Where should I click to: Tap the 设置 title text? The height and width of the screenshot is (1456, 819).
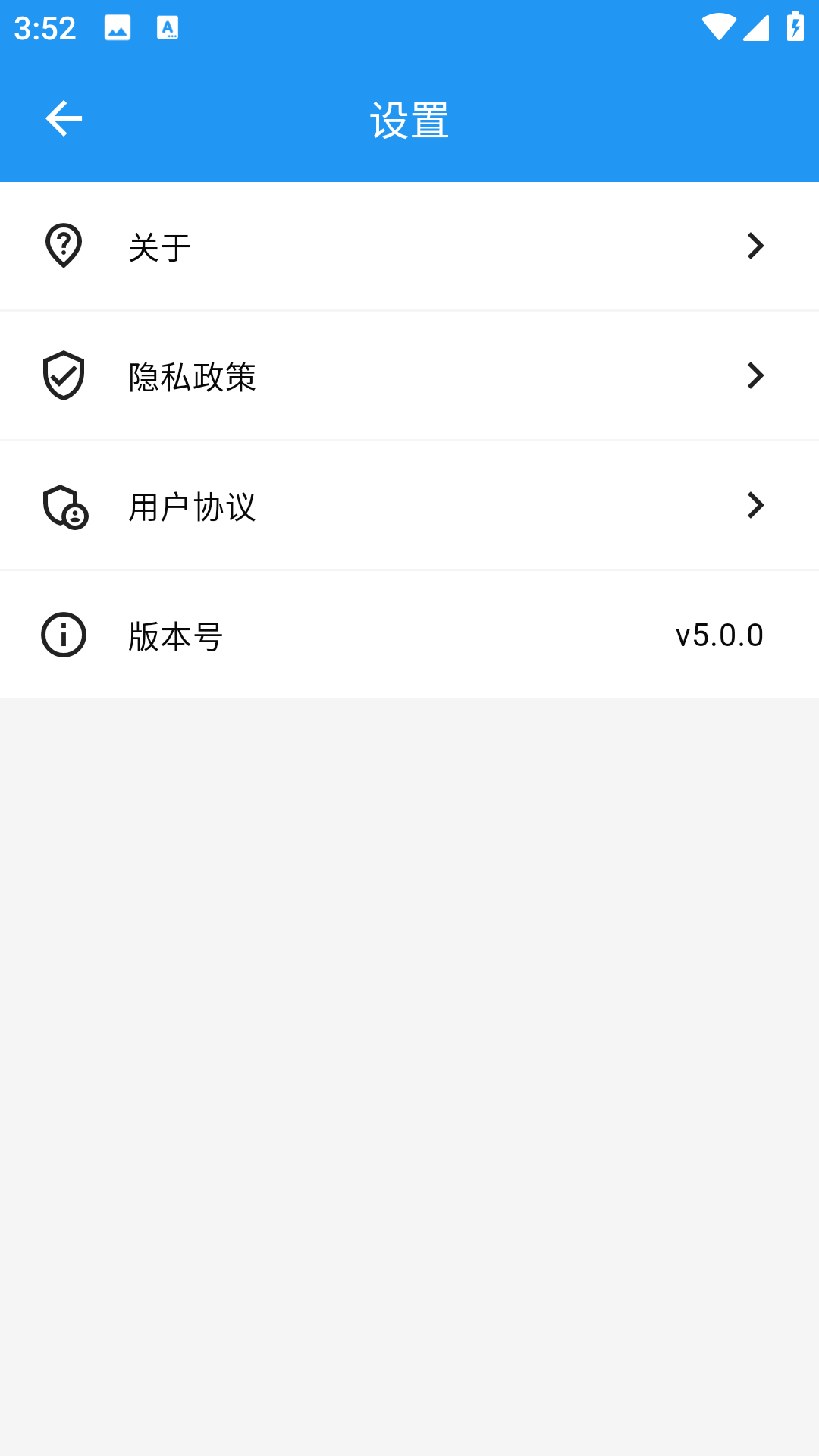(x=409, y=118)
